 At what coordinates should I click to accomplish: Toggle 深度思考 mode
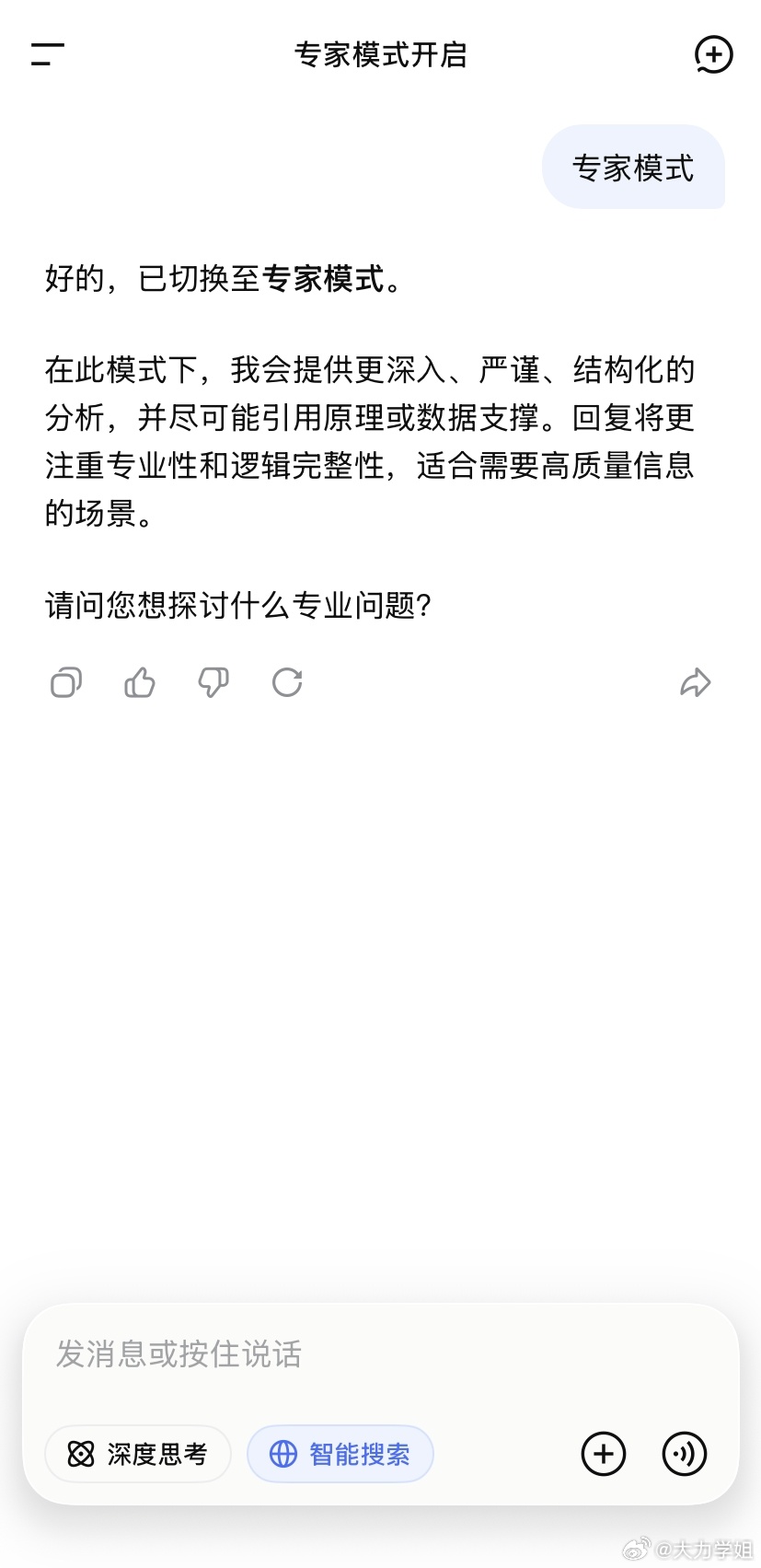pyautogui.click(x=137, y=1453)
